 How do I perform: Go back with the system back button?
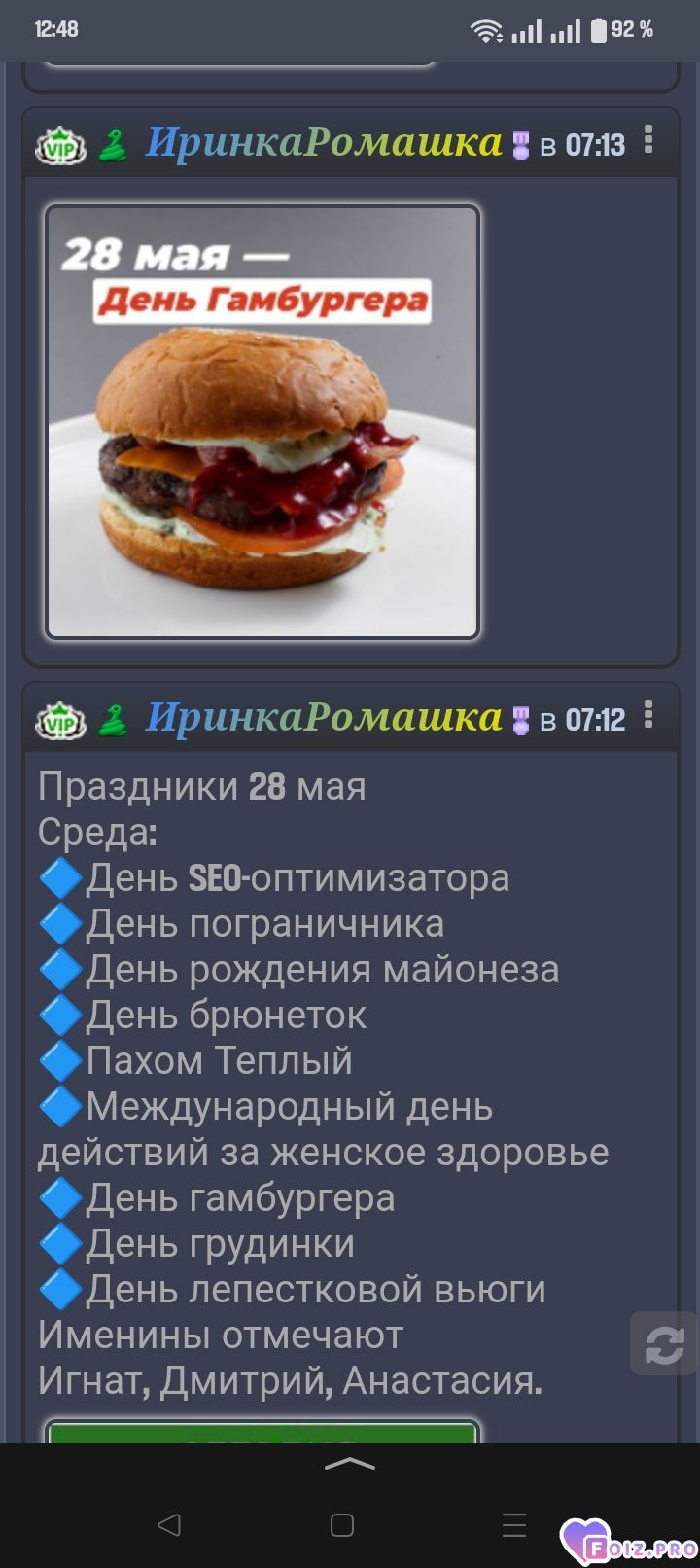[x=169, y=1524]
